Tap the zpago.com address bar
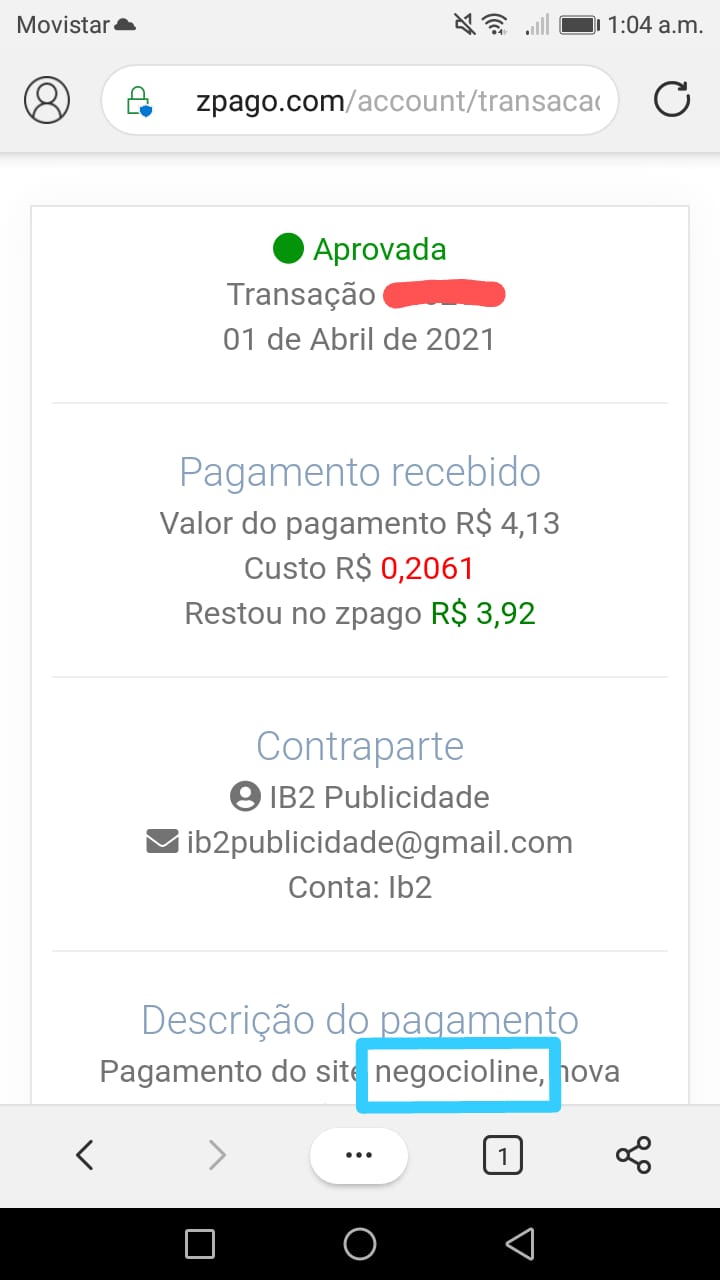Screen dimensions: 720x1280 (x=360, y=100)
